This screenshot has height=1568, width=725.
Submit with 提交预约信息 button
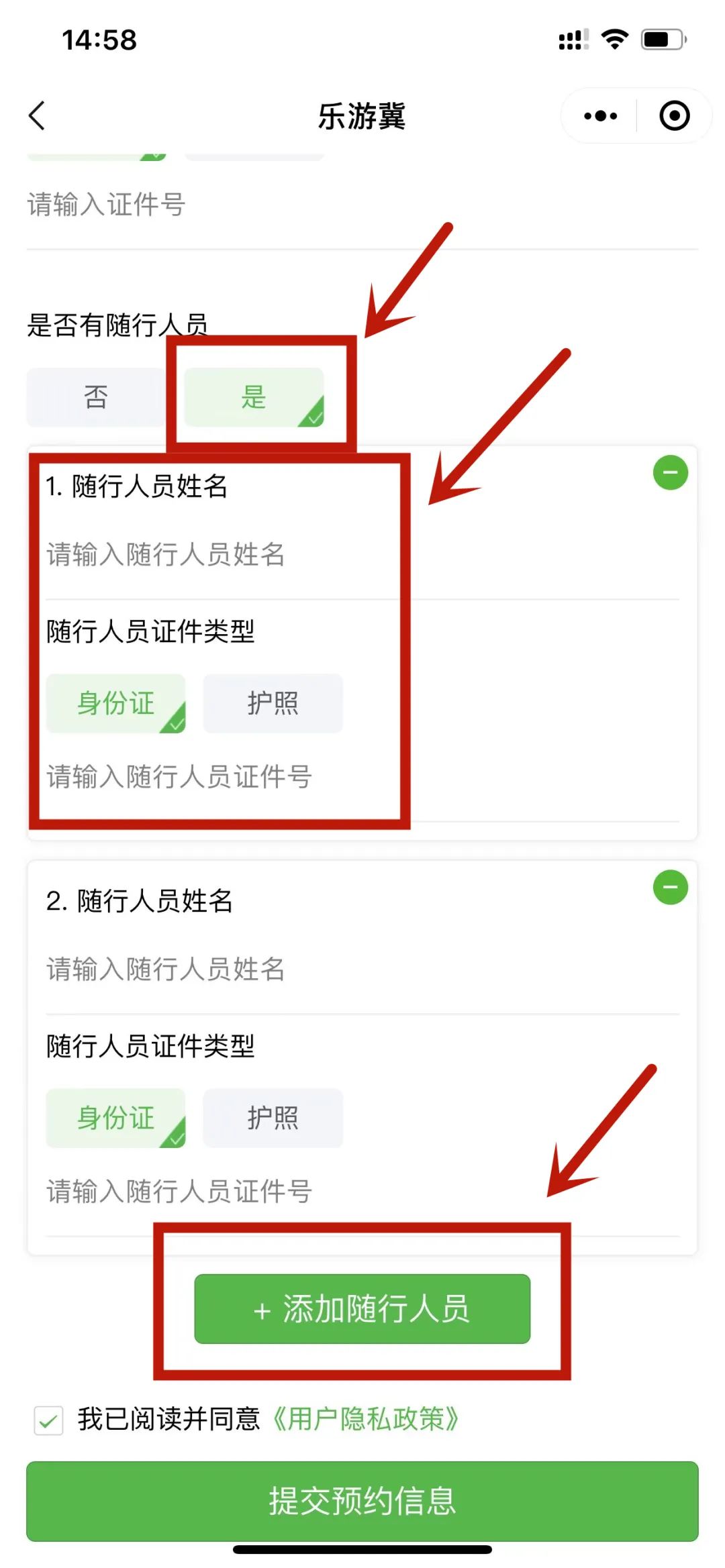point(362,1501)
